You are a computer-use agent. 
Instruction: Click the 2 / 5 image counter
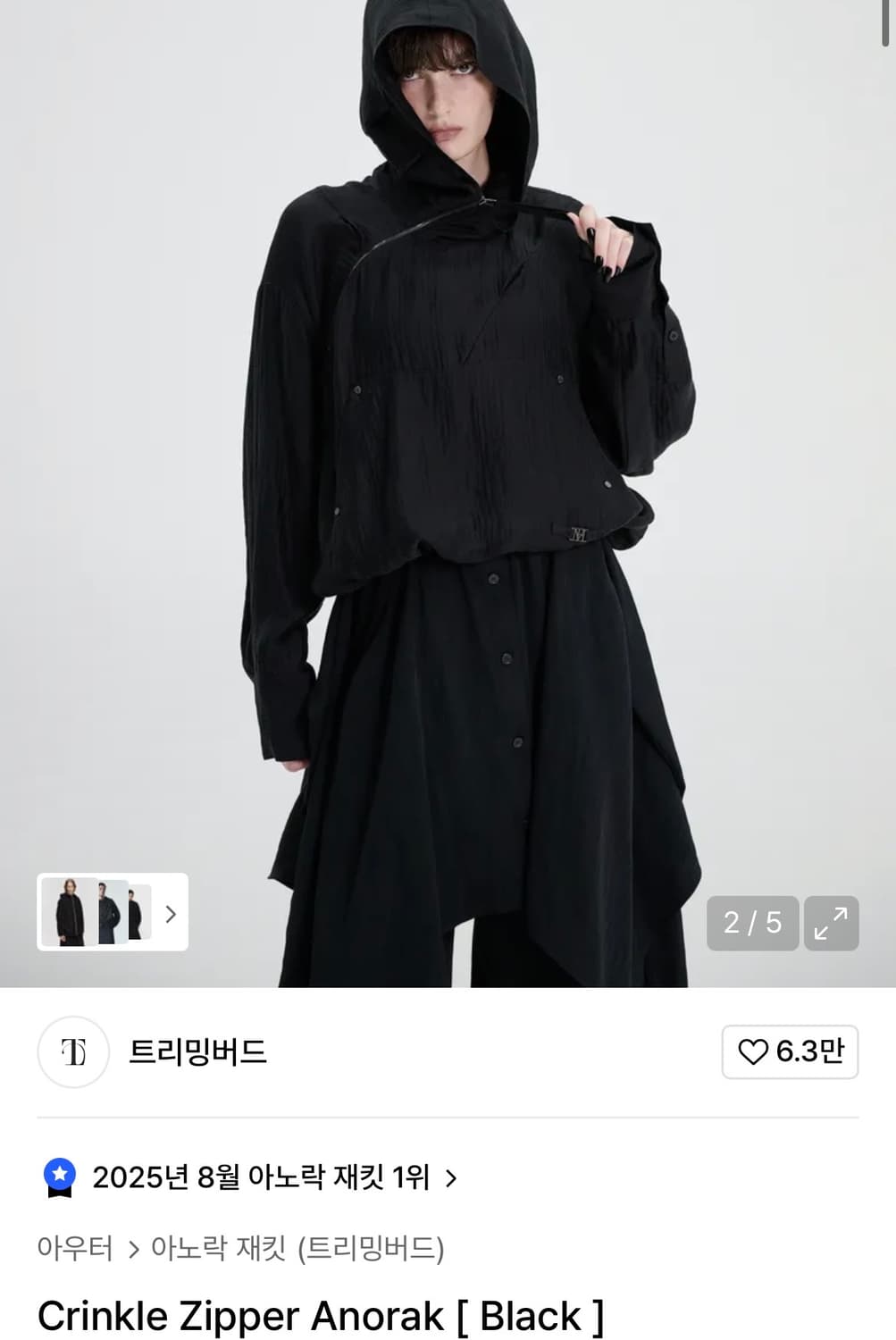(x=752, y=924)
